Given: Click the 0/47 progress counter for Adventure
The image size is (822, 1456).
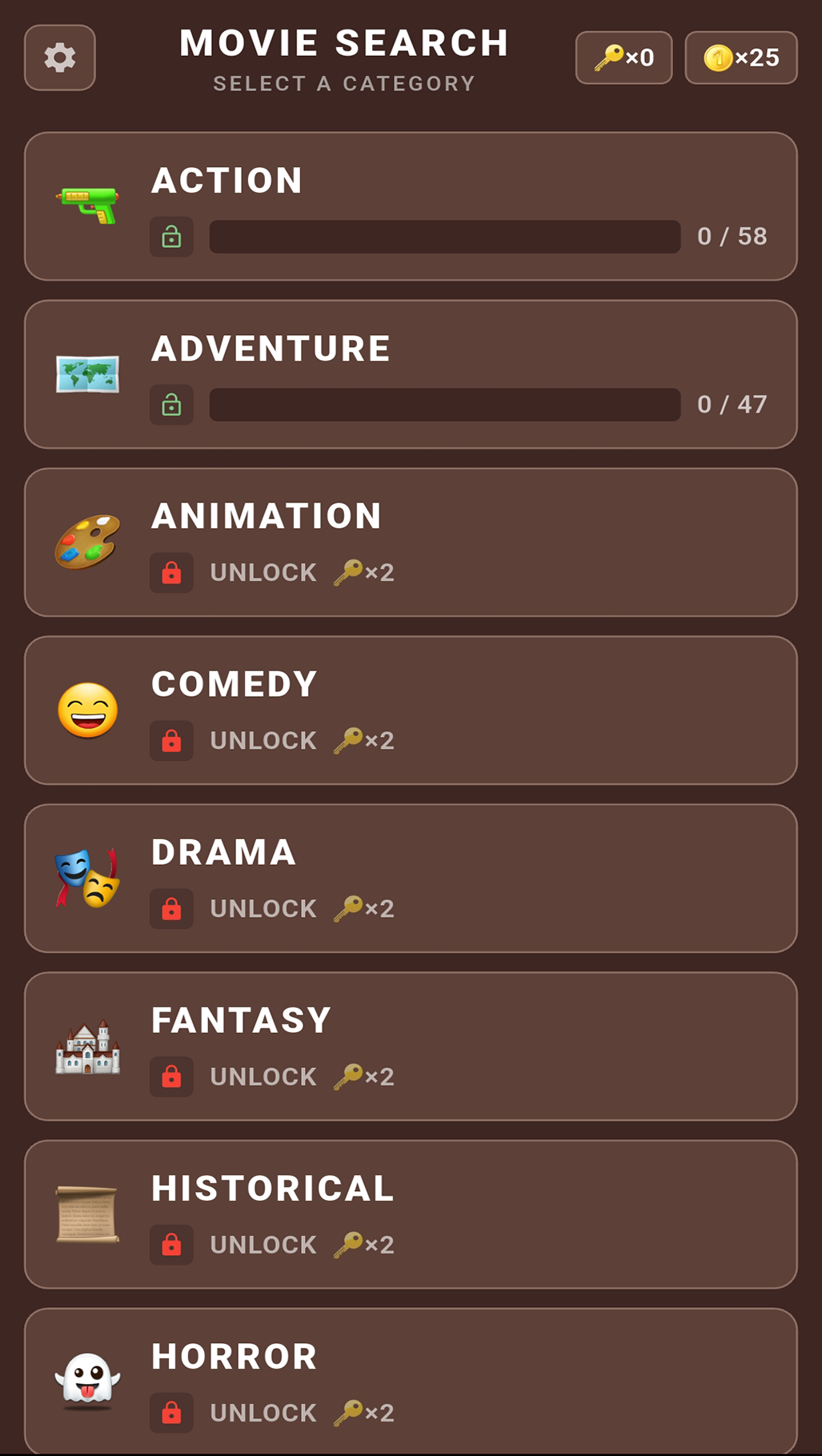Looking at the screenshot, I should (x=733, y=404).
